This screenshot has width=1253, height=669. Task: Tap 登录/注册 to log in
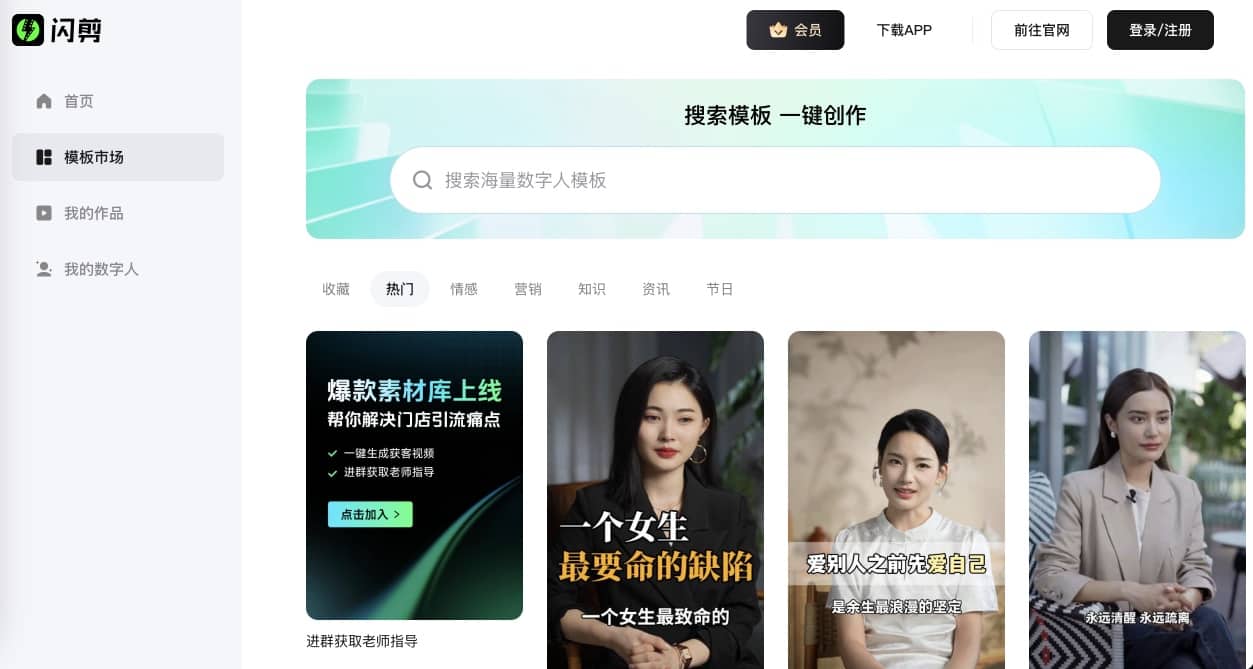pos(1160,30)
